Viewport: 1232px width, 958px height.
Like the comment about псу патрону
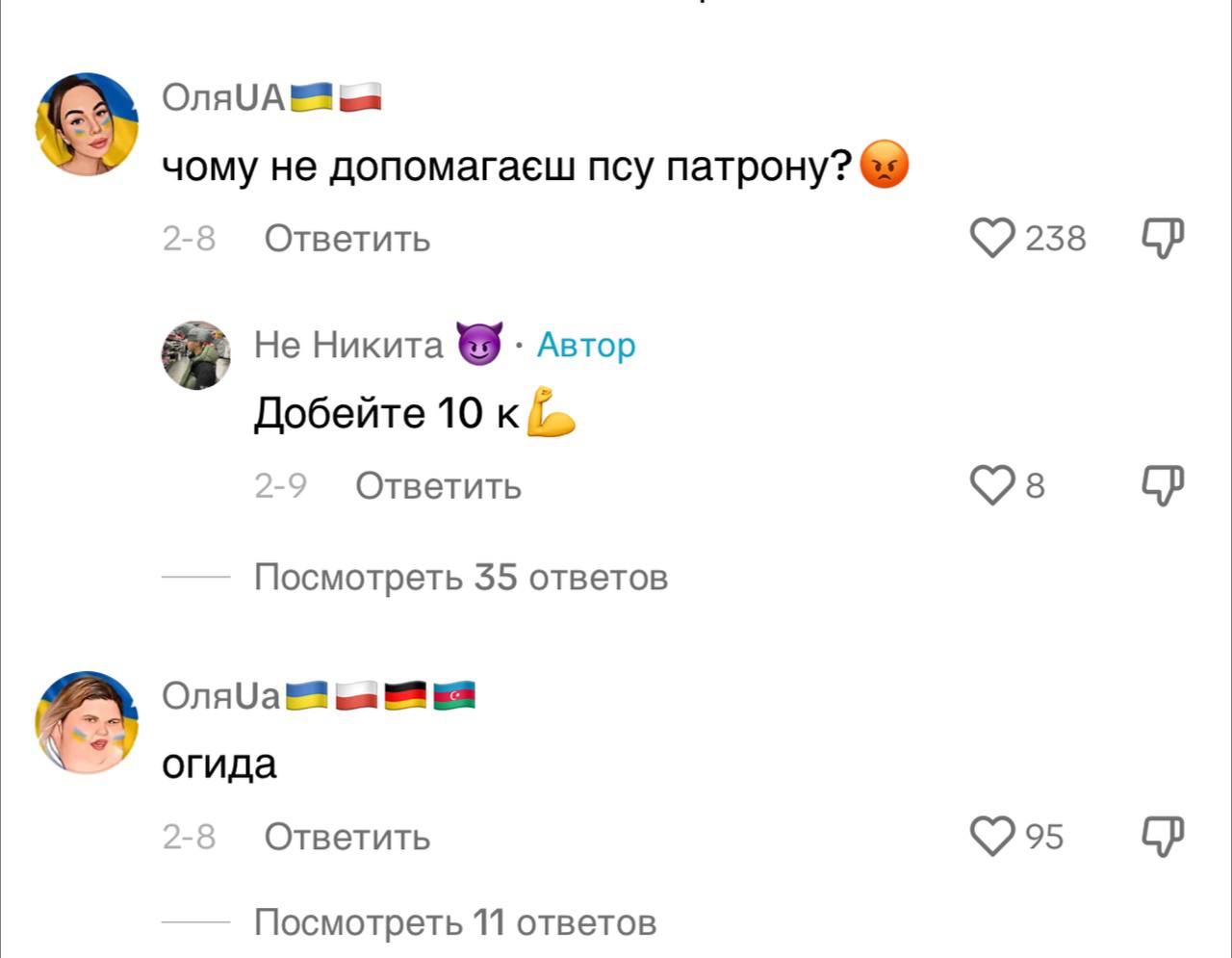click(992, 238)
